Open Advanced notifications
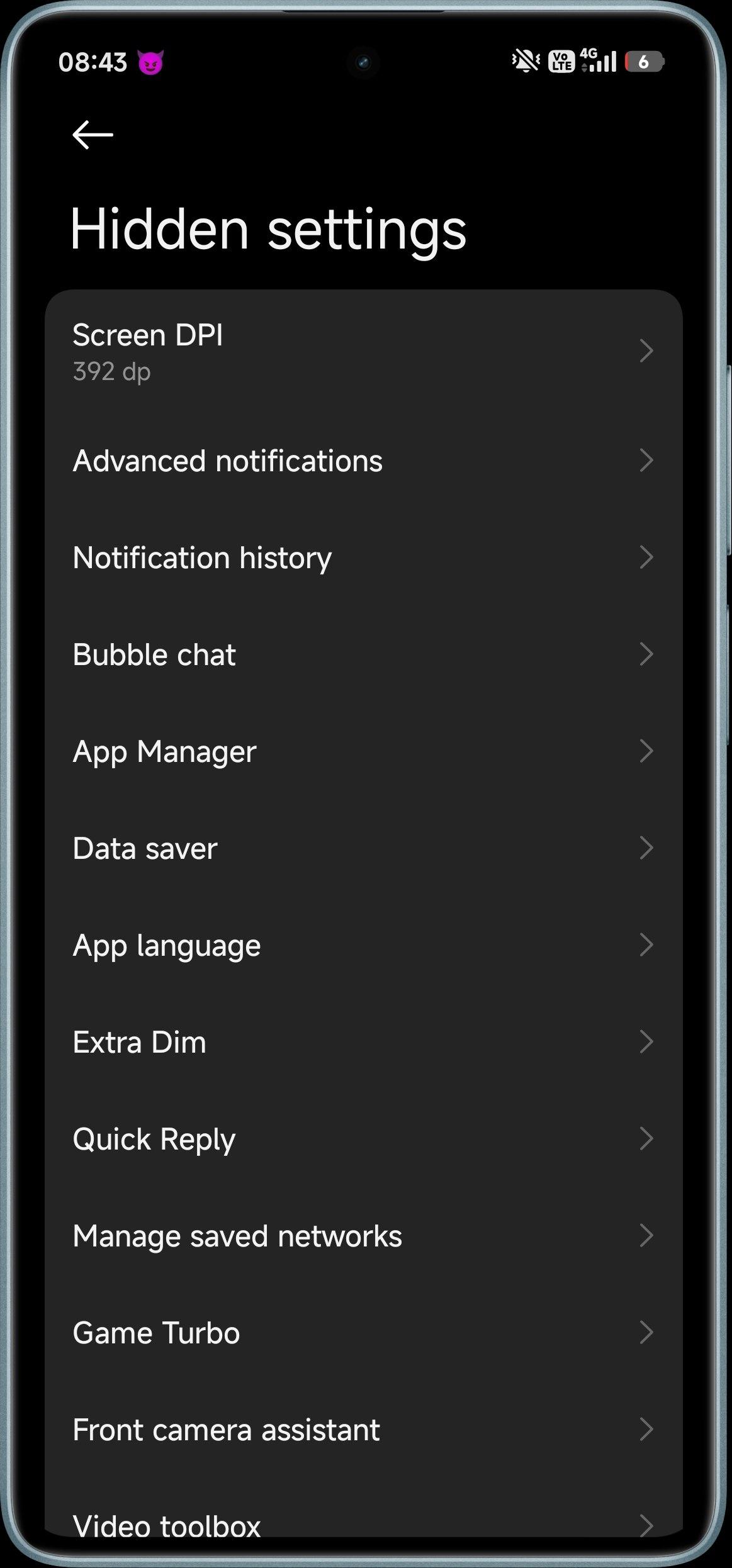Image resolution: width=732 pixels, height=1568 pixels. pos(363,461)
